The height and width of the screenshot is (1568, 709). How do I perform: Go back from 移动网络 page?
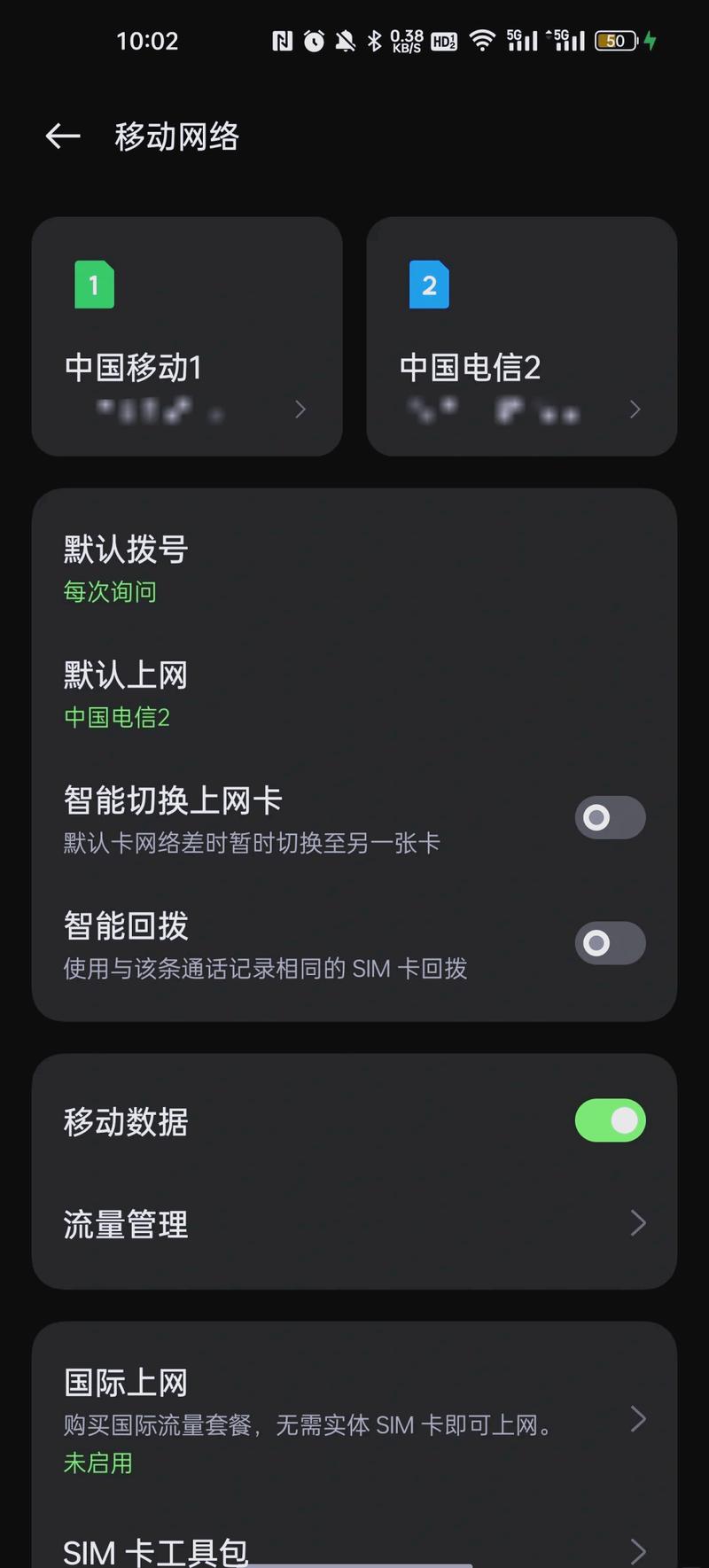62,137
